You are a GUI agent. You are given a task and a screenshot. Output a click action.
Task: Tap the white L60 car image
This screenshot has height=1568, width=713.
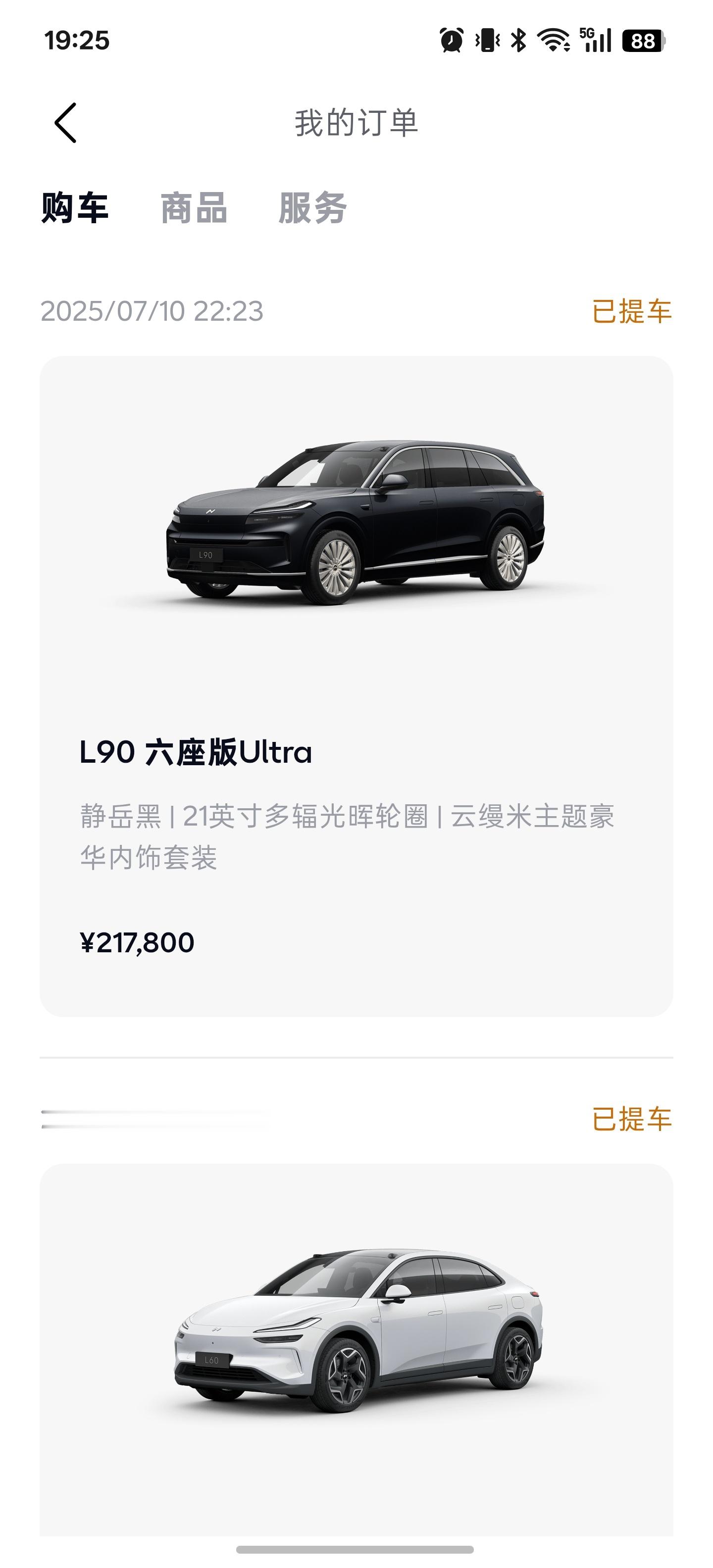(356, 1327)
